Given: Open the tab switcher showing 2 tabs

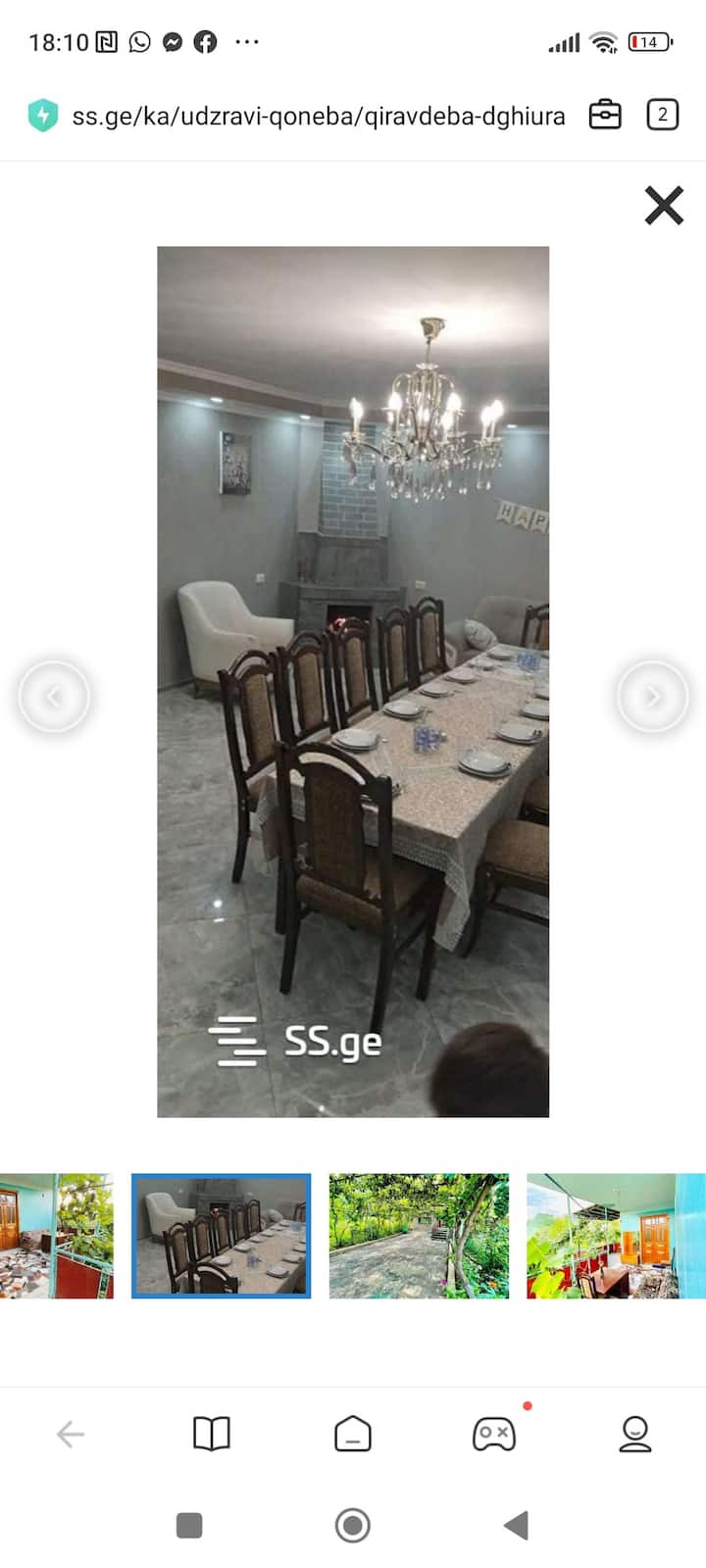Looking at the screenshot, I should 663,115.
